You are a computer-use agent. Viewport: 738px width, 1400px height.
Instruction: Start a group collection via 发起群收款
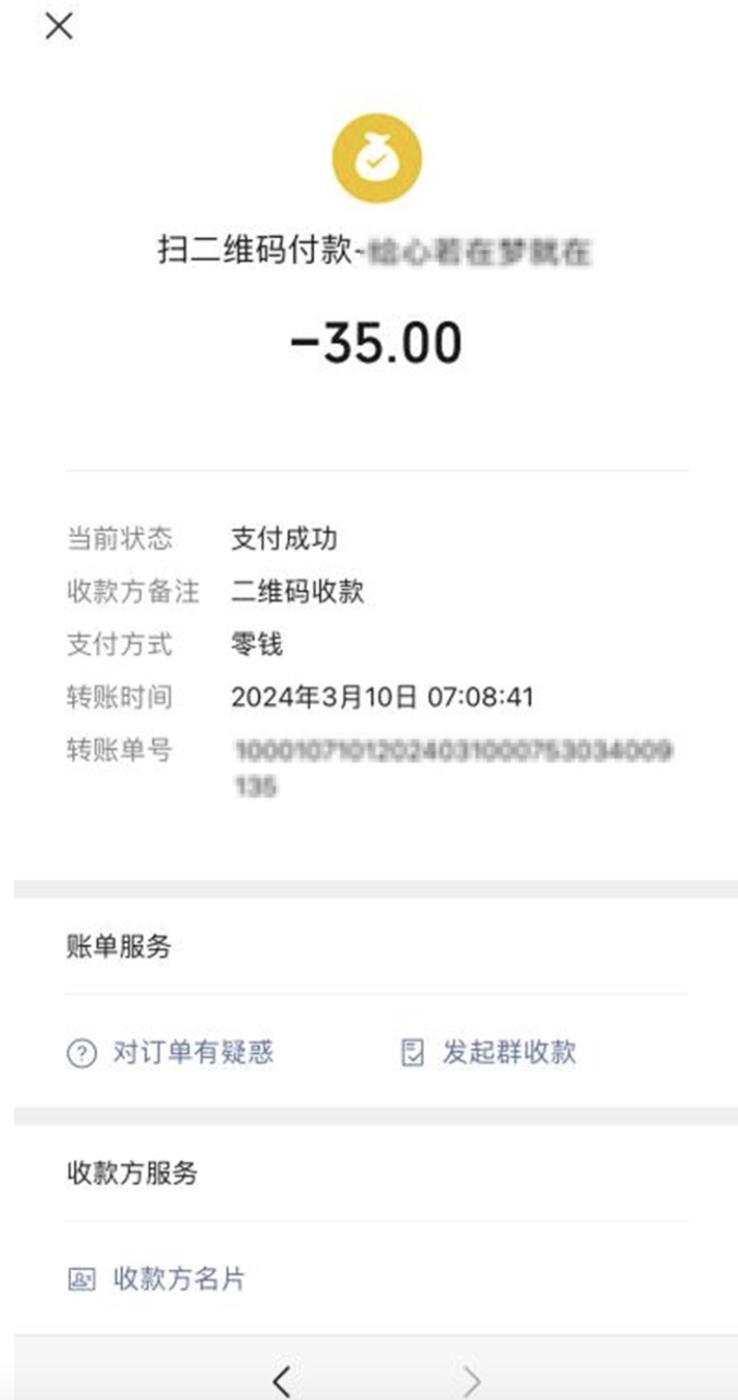point(489,1052)
